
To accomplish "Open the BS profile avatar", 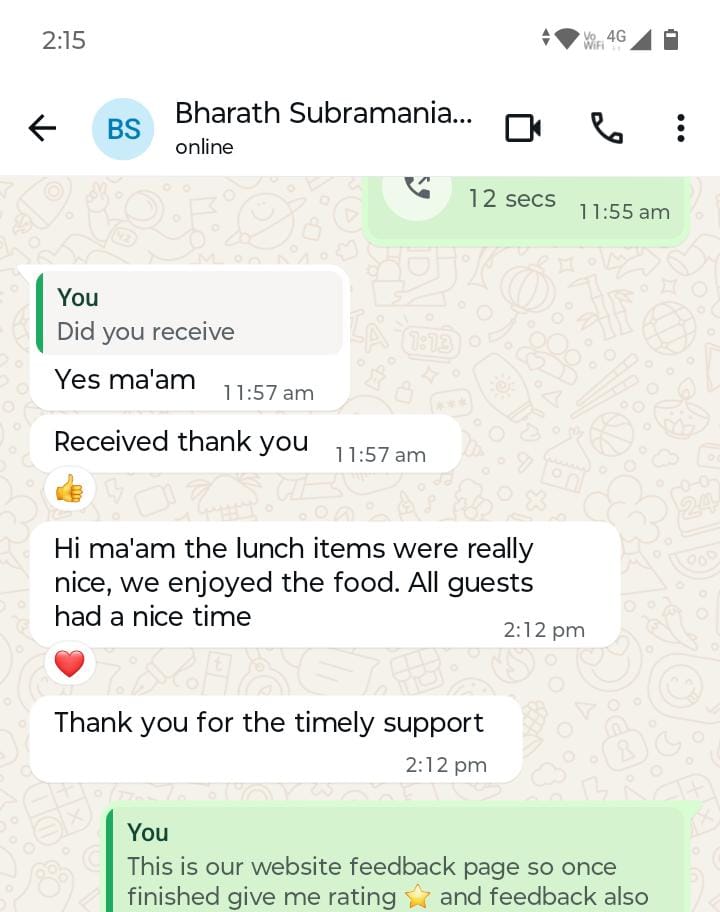I will tap(123, 128).
